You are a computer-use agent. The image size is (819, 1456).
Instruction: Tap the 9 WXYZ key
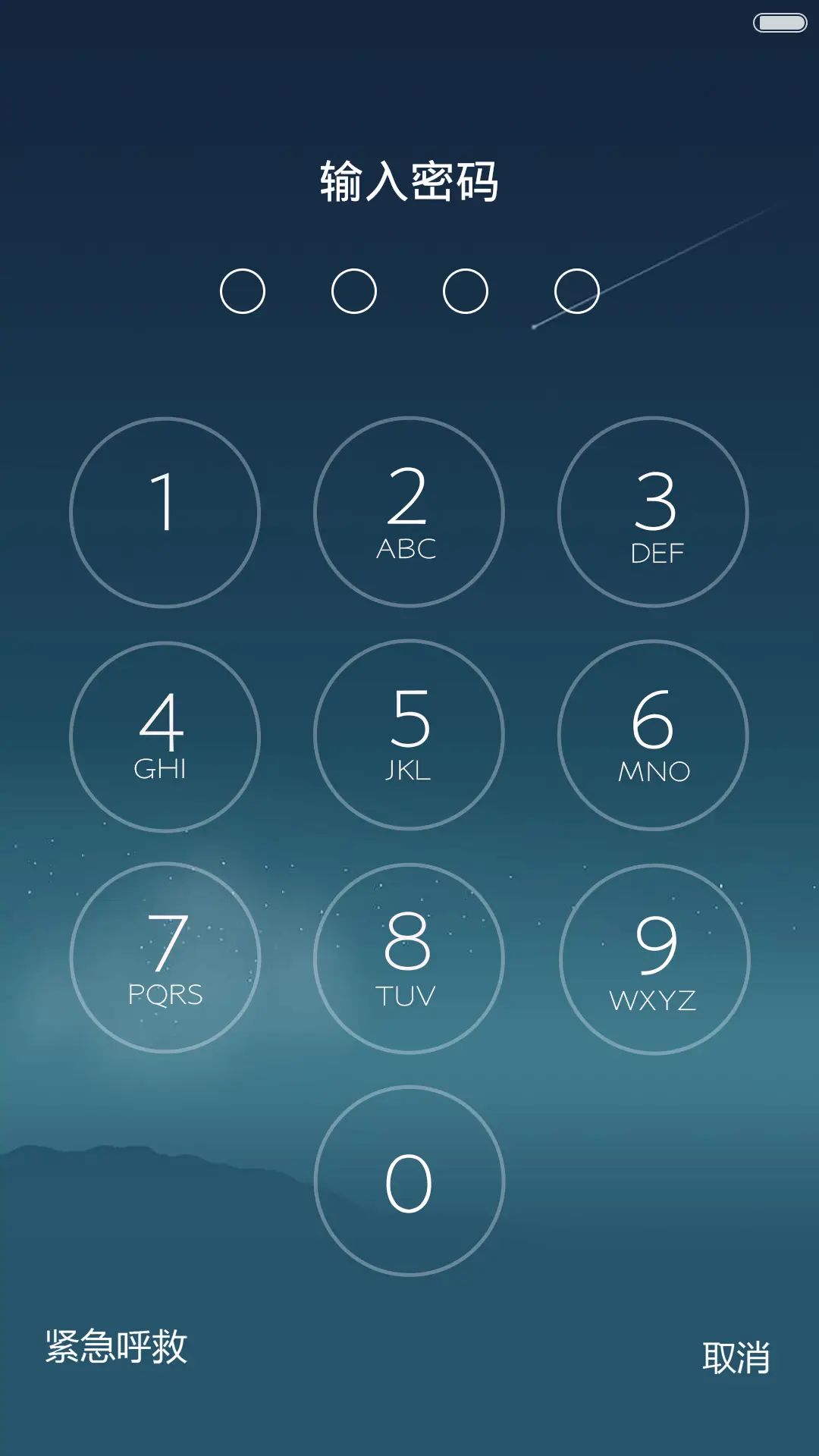654,959
